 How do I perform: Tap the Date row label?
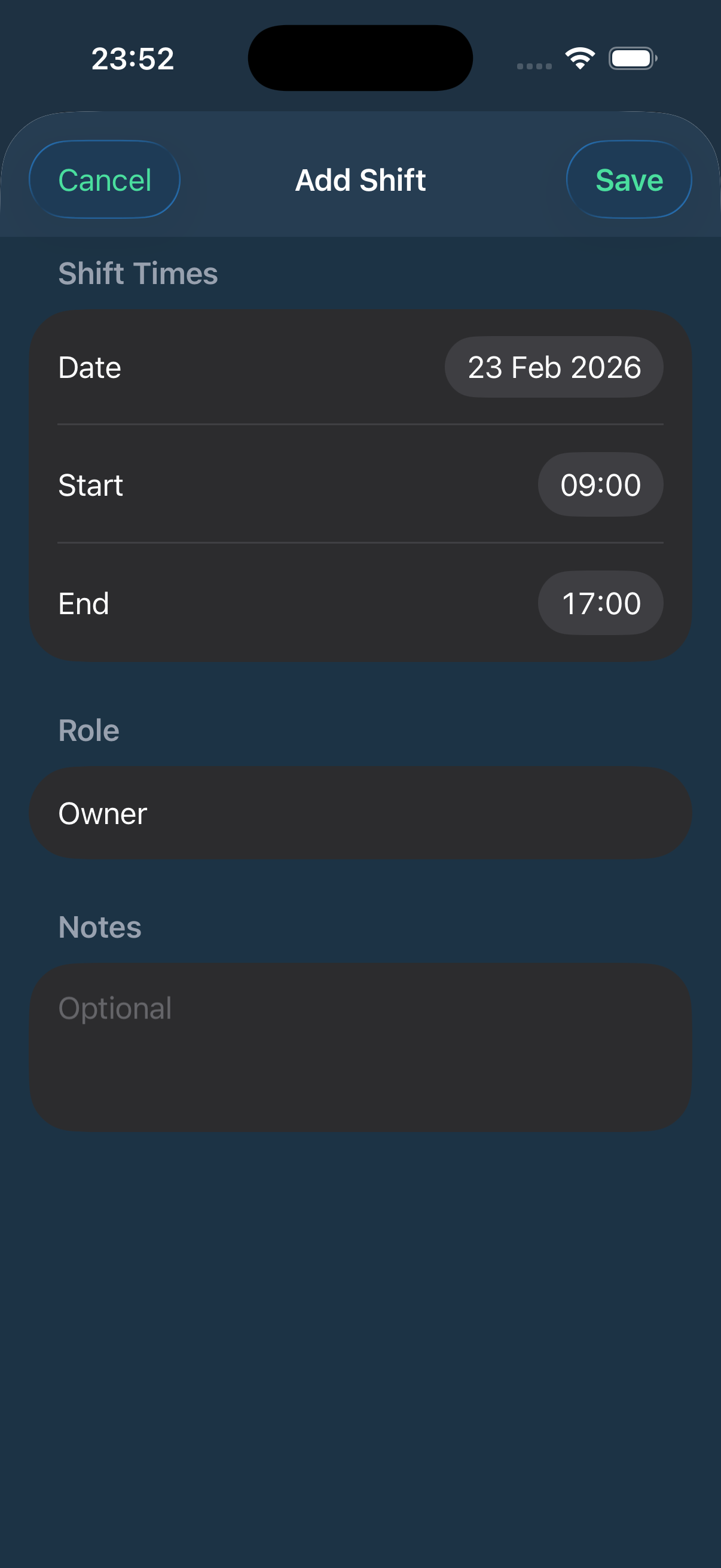click(x=90, y=367)
